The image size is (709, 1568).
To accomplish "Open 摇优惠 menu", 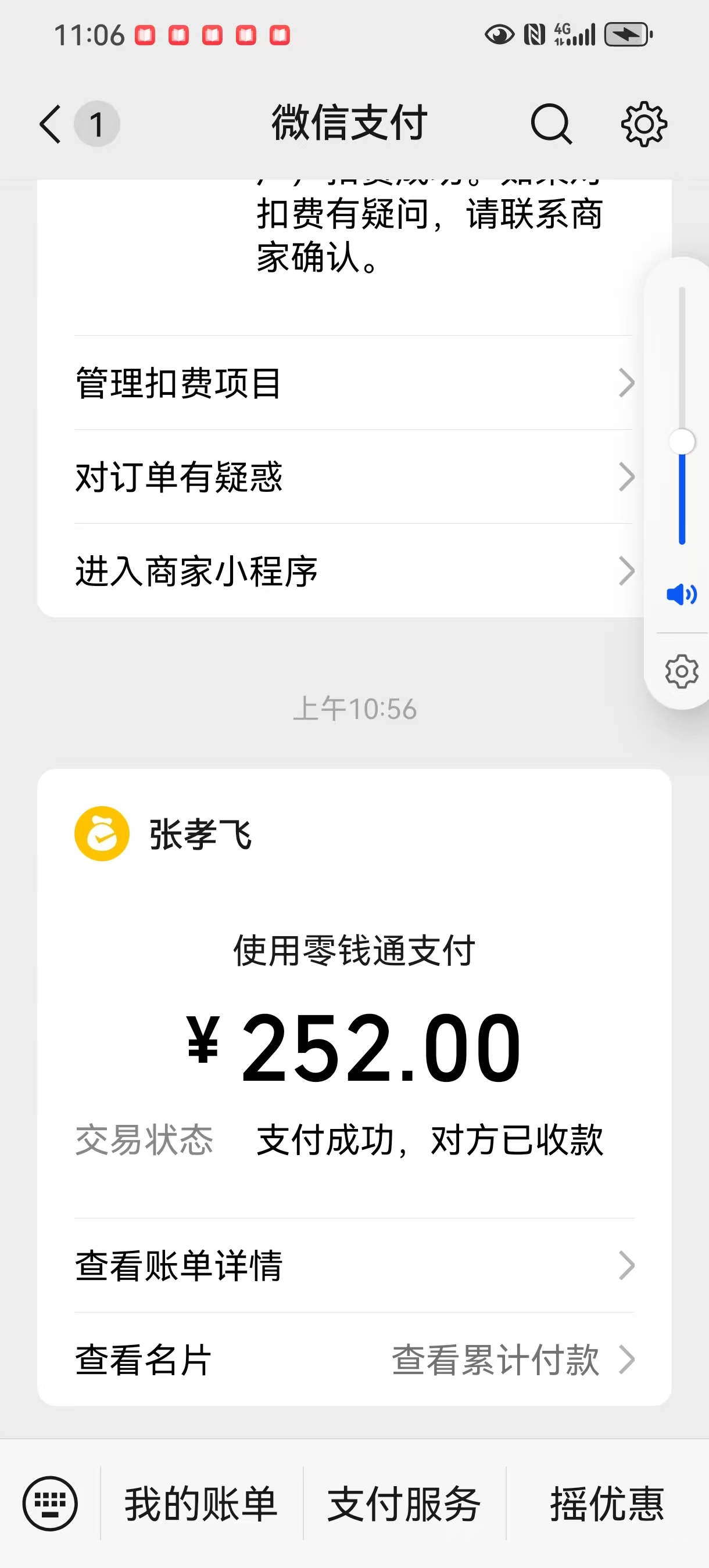I will tap(607, 1504).
